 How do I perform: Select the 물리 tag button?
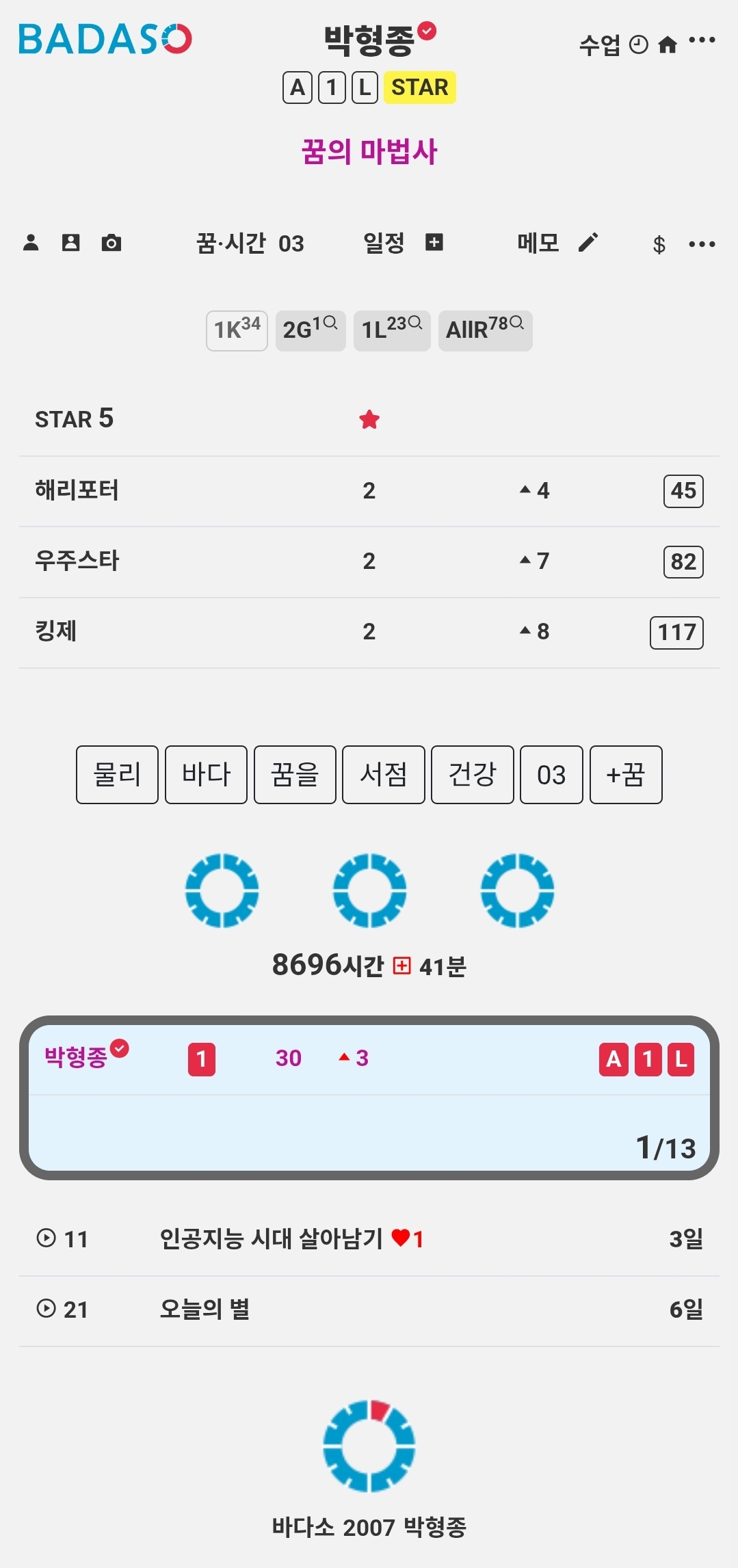click(x=117, y=774)
